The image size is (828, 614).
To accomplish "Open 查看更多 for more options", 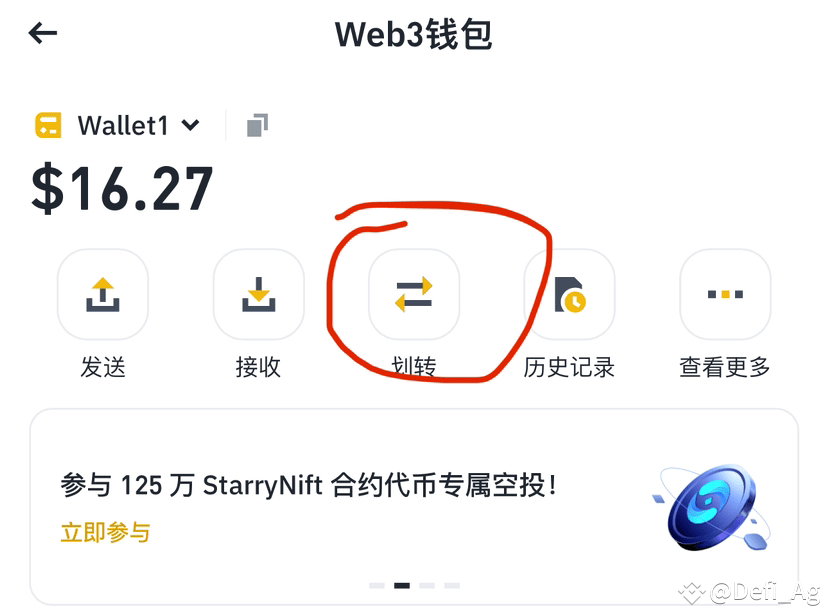I will 725,294.
